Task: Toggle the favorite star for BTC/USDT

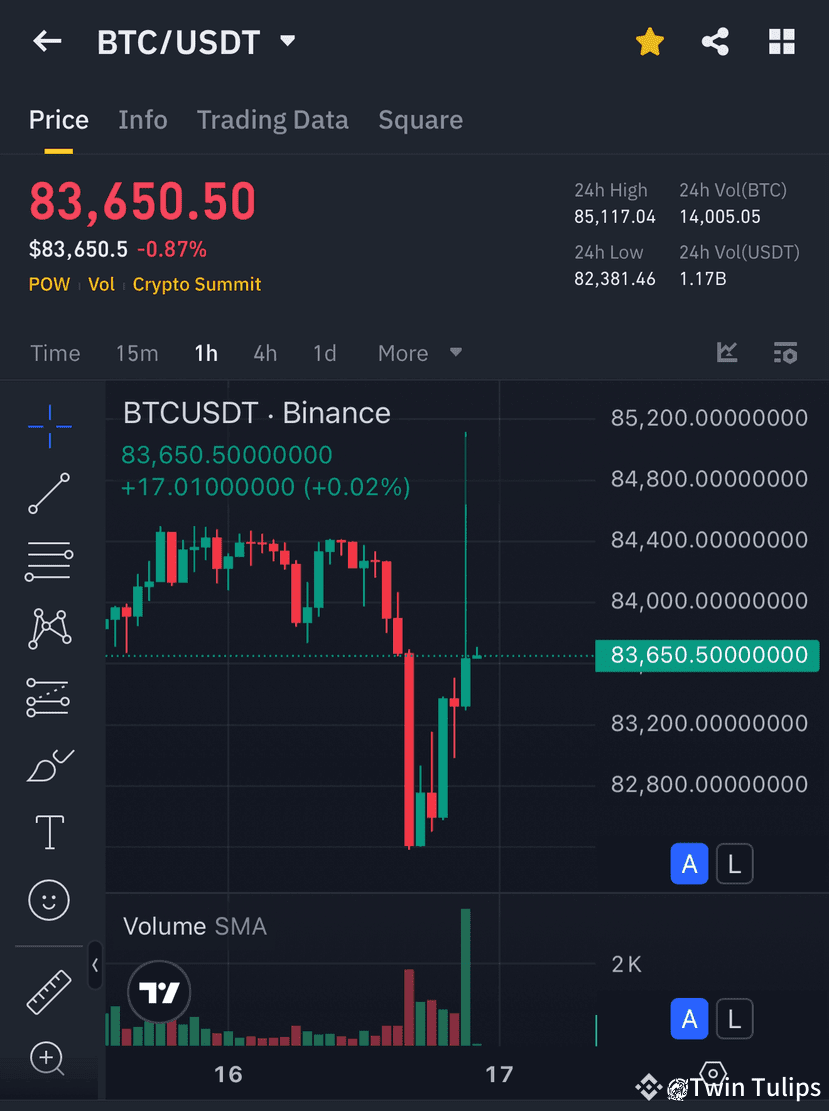Action: [x=649, y=41]
